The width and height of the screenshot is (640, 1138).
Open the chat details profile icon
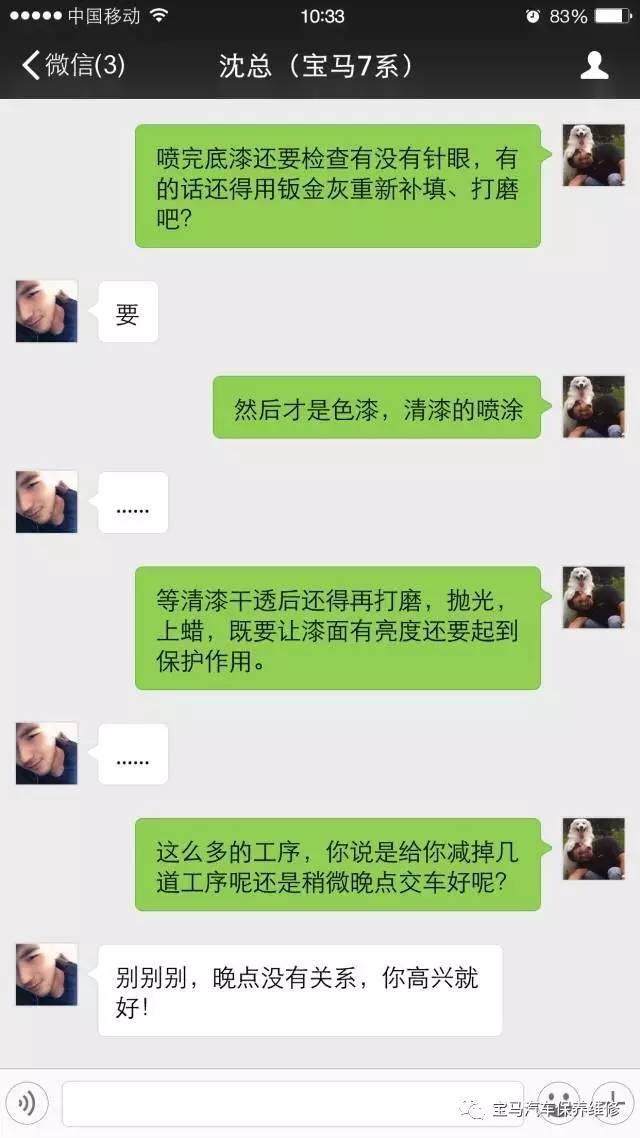(594, 66)
